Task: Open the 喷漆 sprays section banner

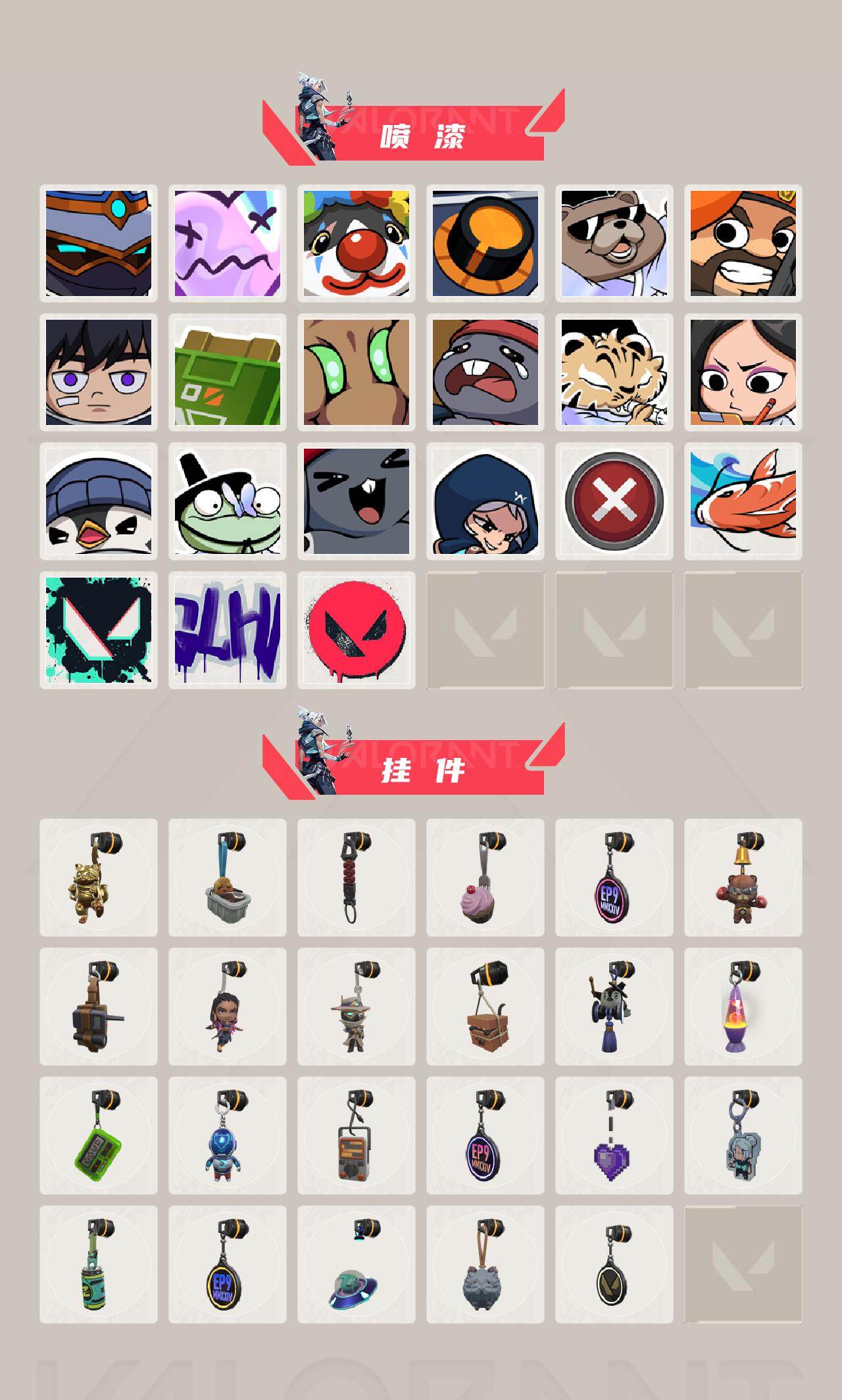Action: pos(421,135)
